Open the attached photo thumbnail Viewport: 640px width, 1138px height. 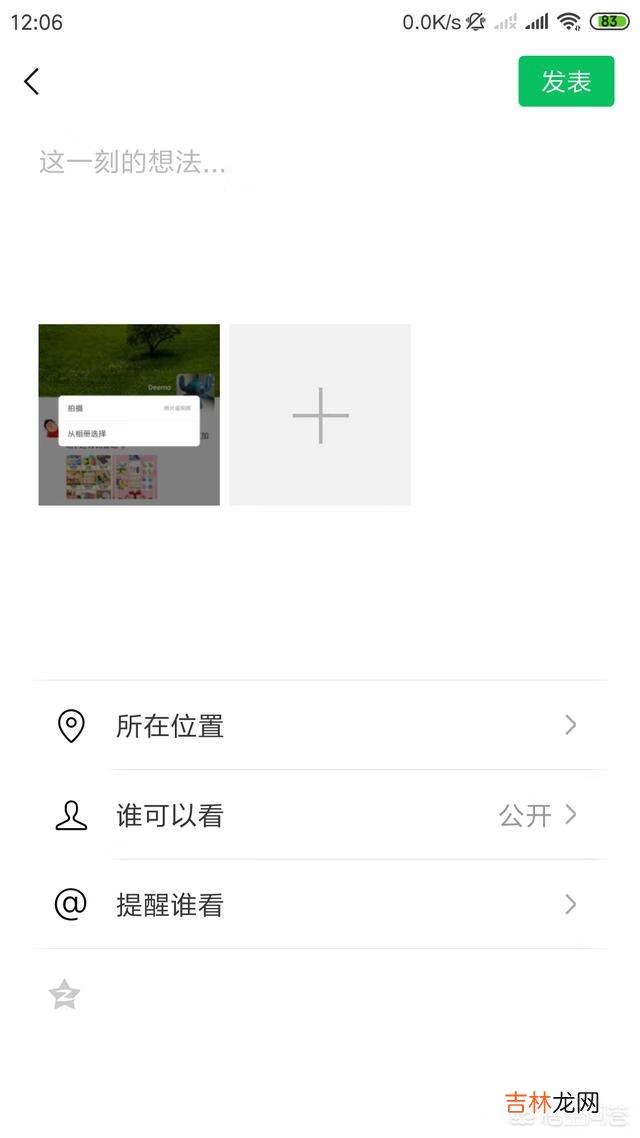point(129,415)
